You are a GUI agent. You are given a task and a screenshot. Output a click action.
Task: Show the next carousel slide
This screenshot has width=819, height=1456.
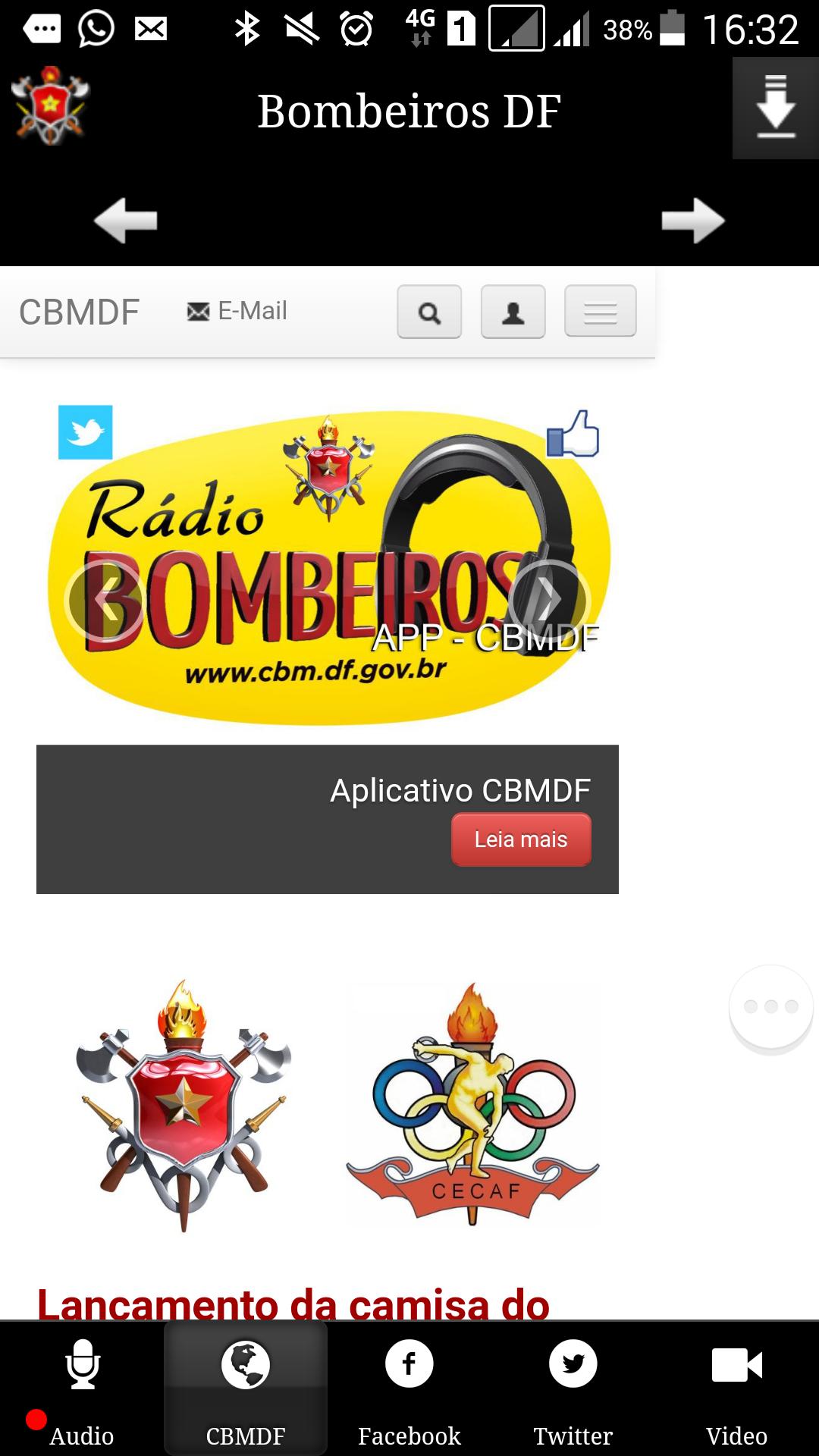[x=548, y=599]
